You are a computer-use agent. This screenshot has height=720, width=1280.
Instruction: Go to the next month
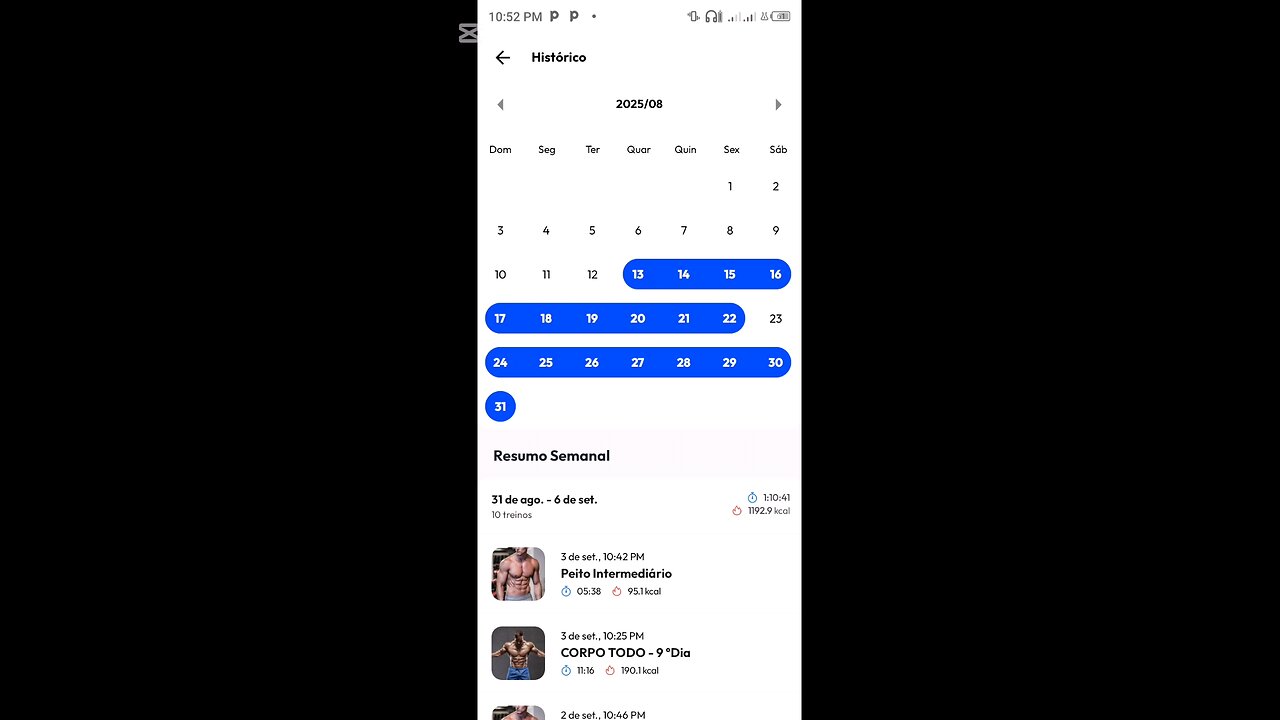click(x=778, y=105)
